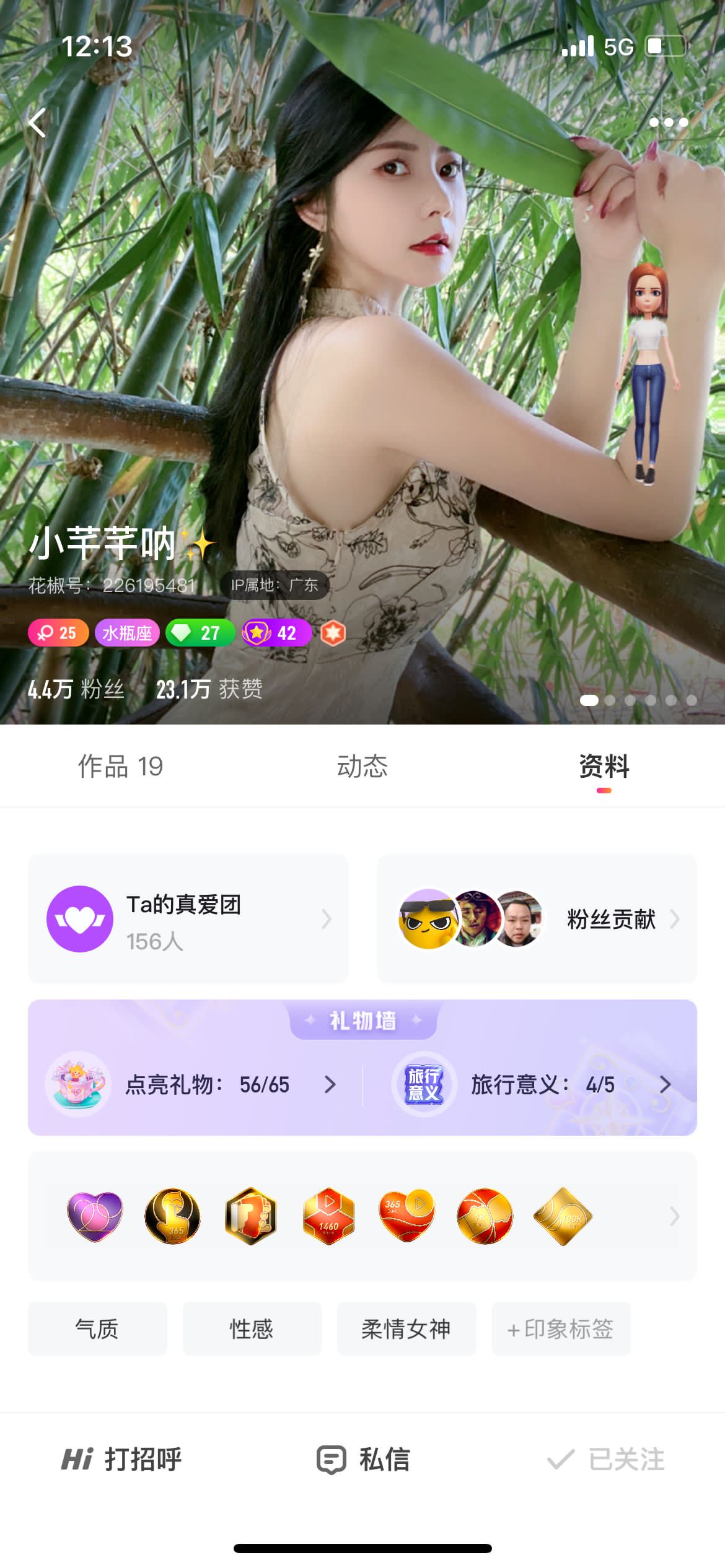Switch to the 作品 19 tab
The width and height of the screenshot is (725, 1568).
tap(120, 767)
